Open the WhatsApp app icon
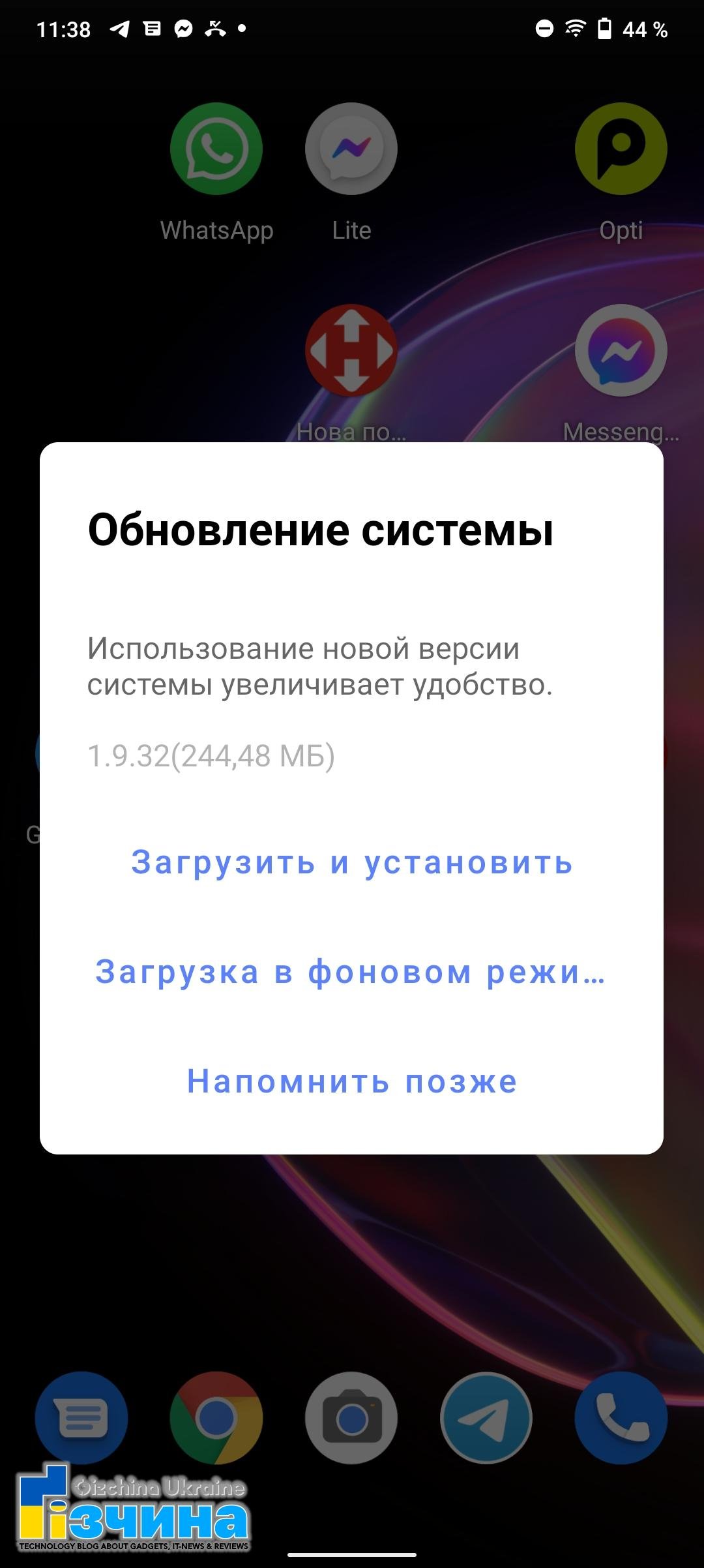The image size is (704, 1568). pos(216,149)
